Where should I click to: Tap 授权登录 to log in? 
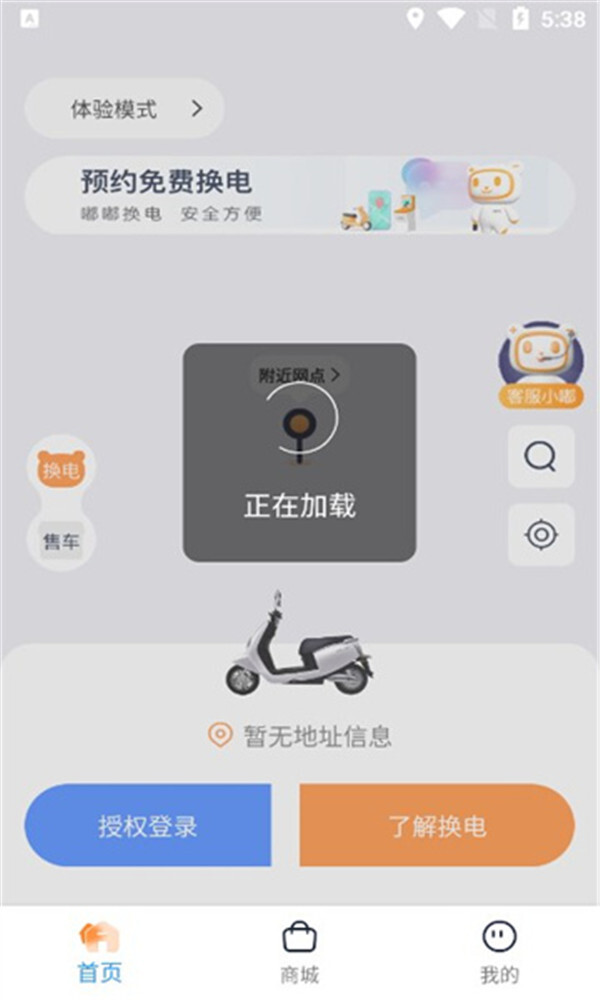tap(148, 826)
